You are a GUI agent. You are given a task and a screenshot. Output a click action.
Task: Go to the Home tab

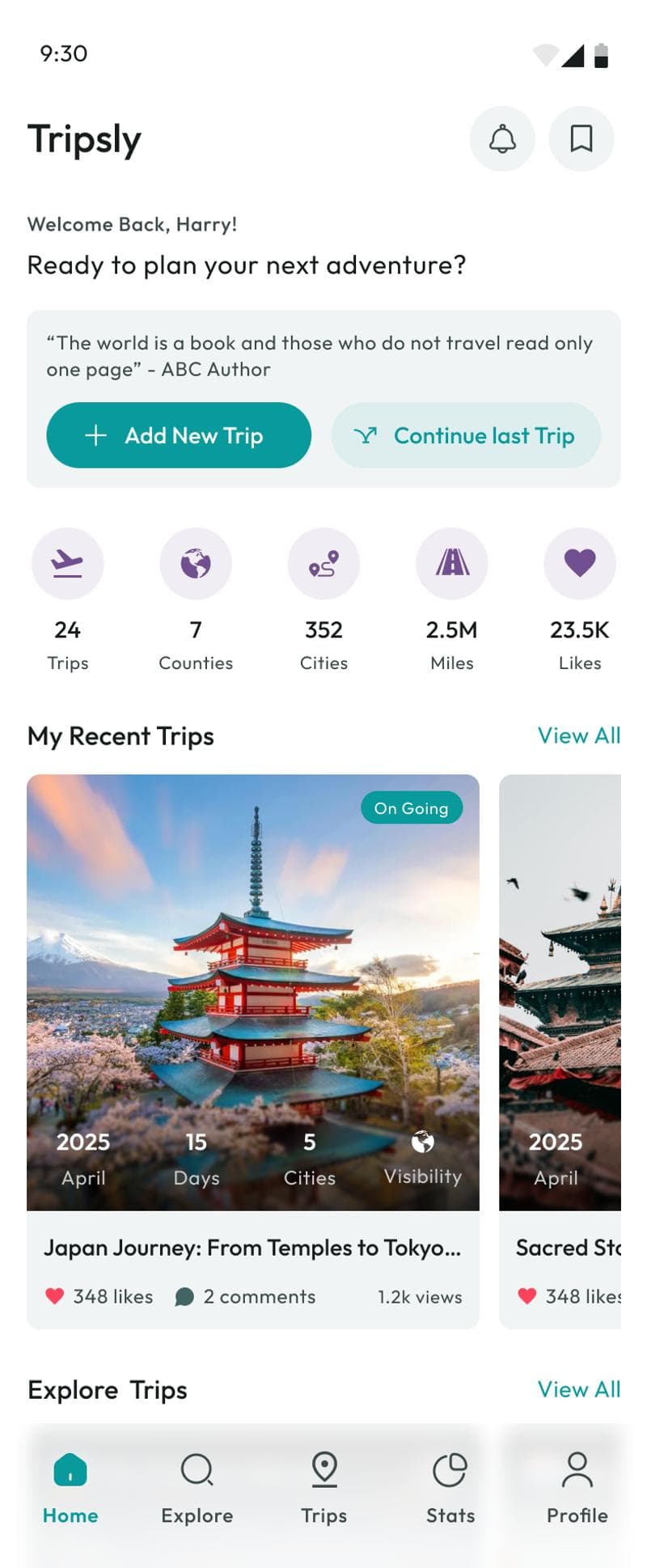click(x=70, y=1487)
